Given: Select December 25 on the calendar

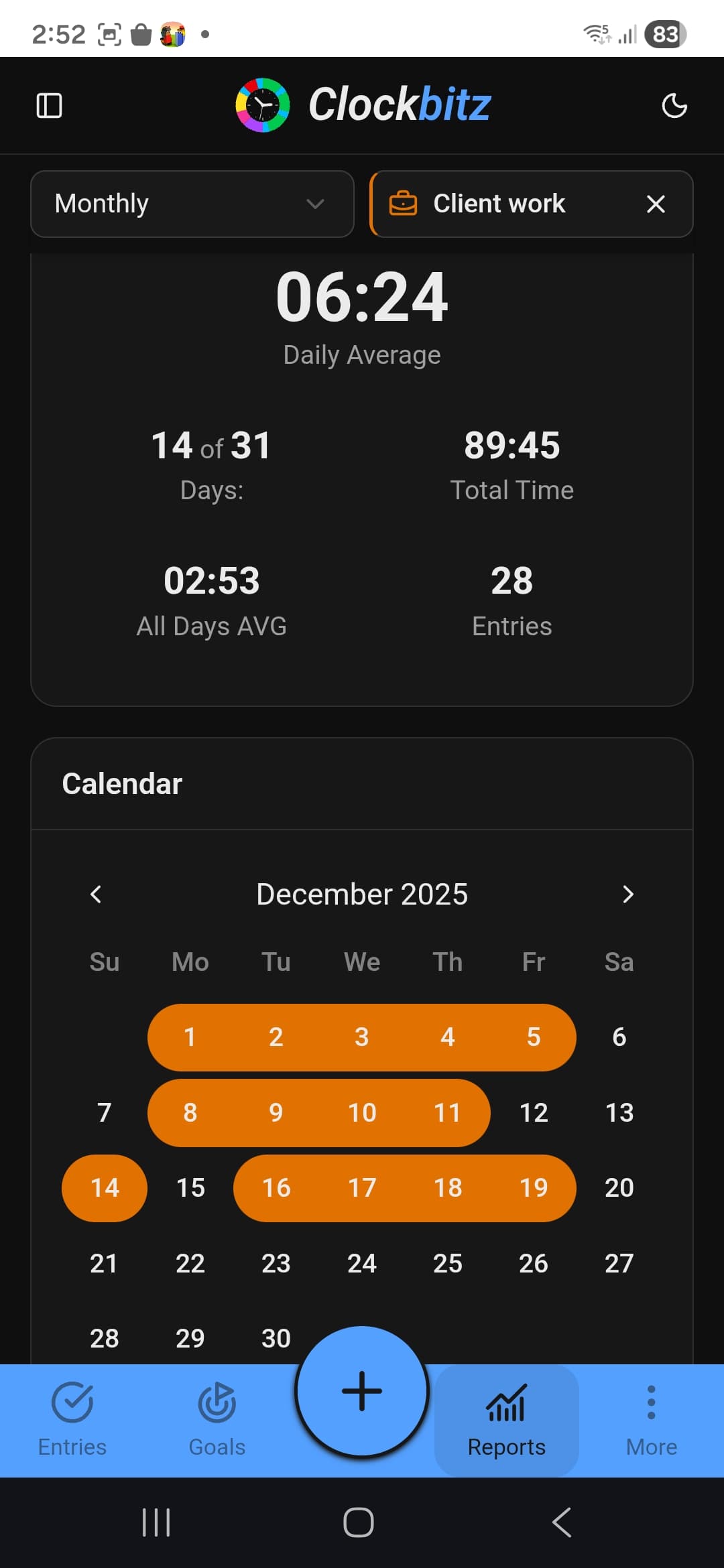Looking at the screenshot, I should click(448, 1263).
